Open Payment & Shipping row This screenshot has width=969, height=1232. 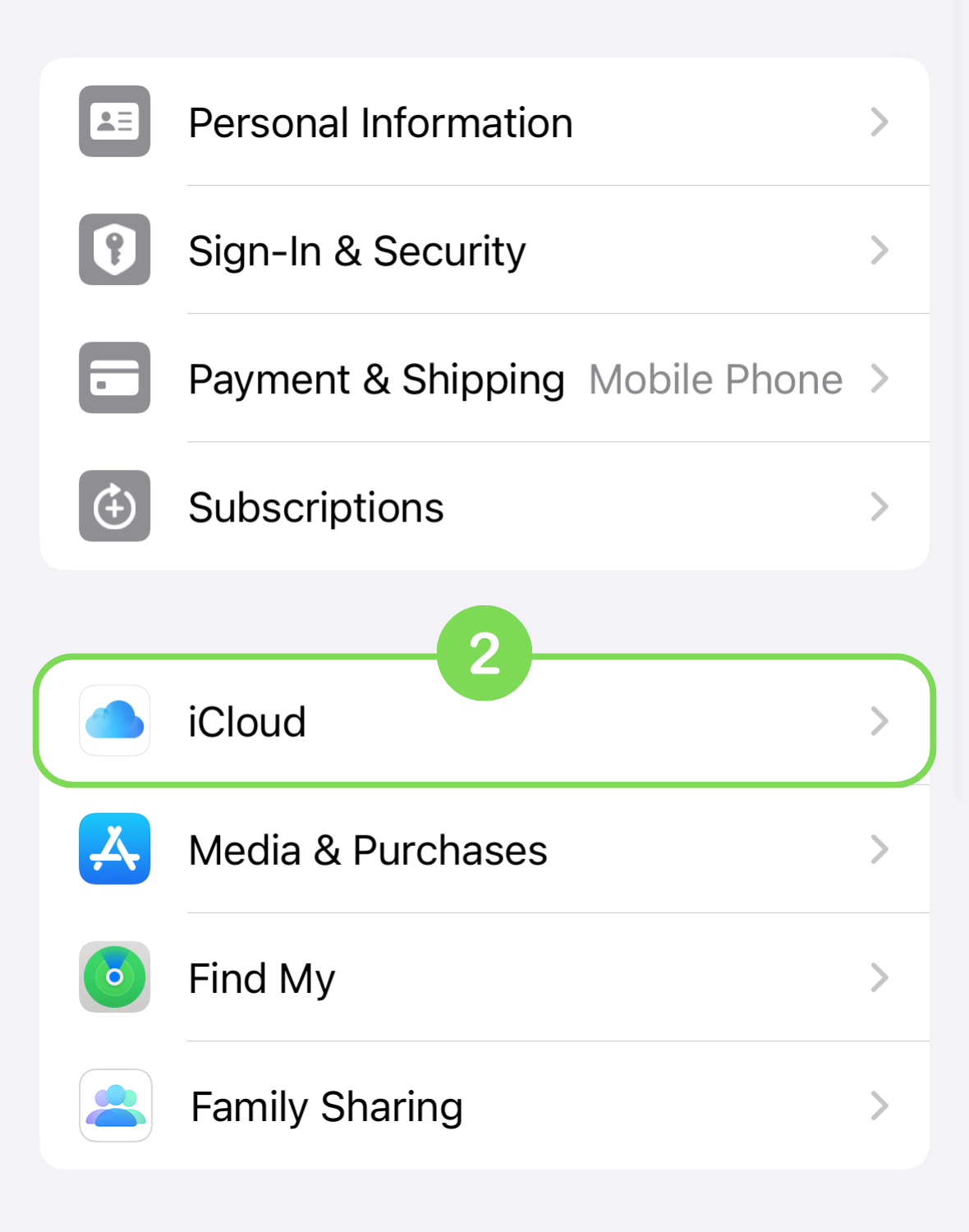click(x=484, y=379)
